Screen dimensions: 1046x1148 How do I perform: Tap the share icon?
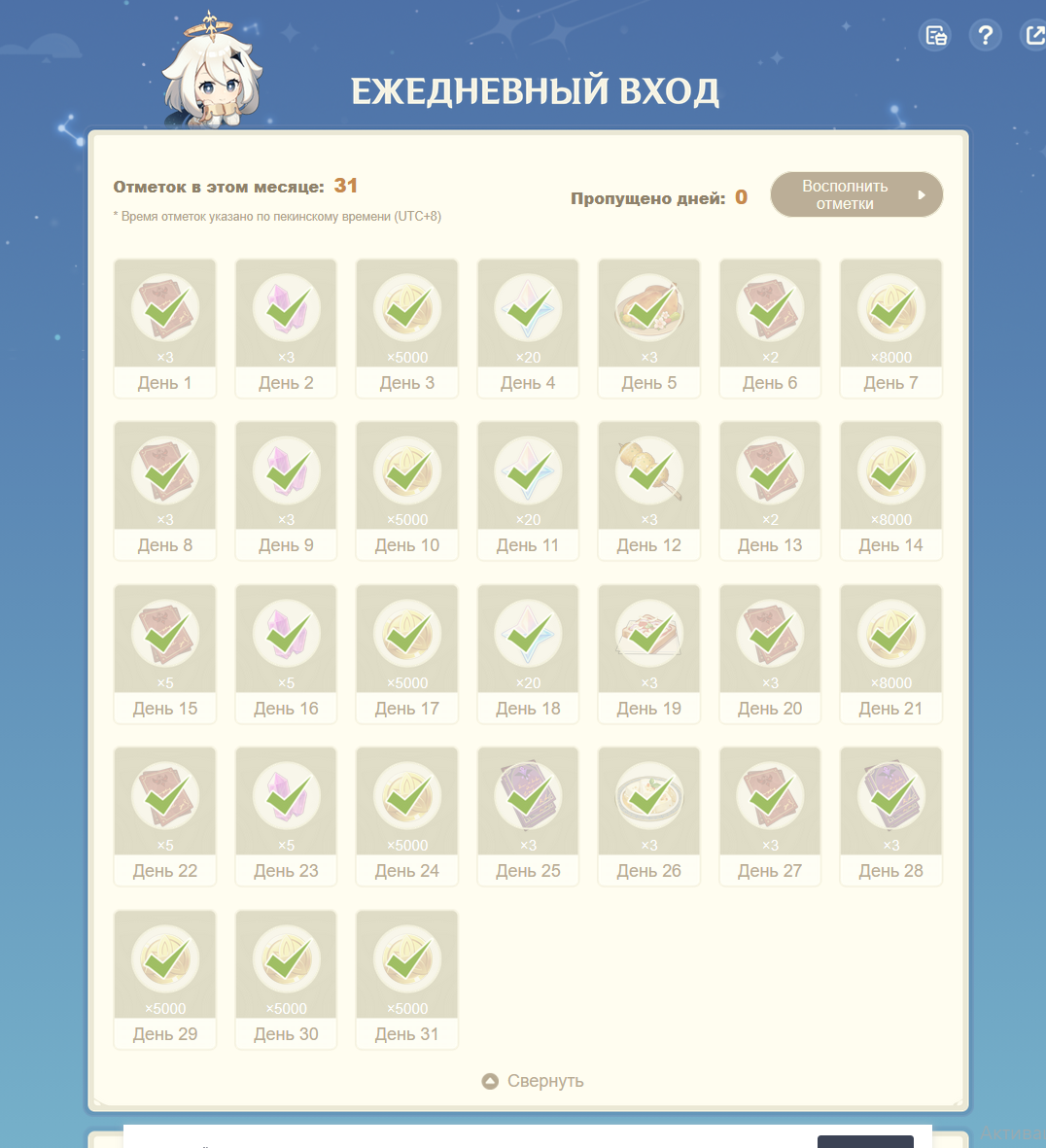(x=1034, y=36)
